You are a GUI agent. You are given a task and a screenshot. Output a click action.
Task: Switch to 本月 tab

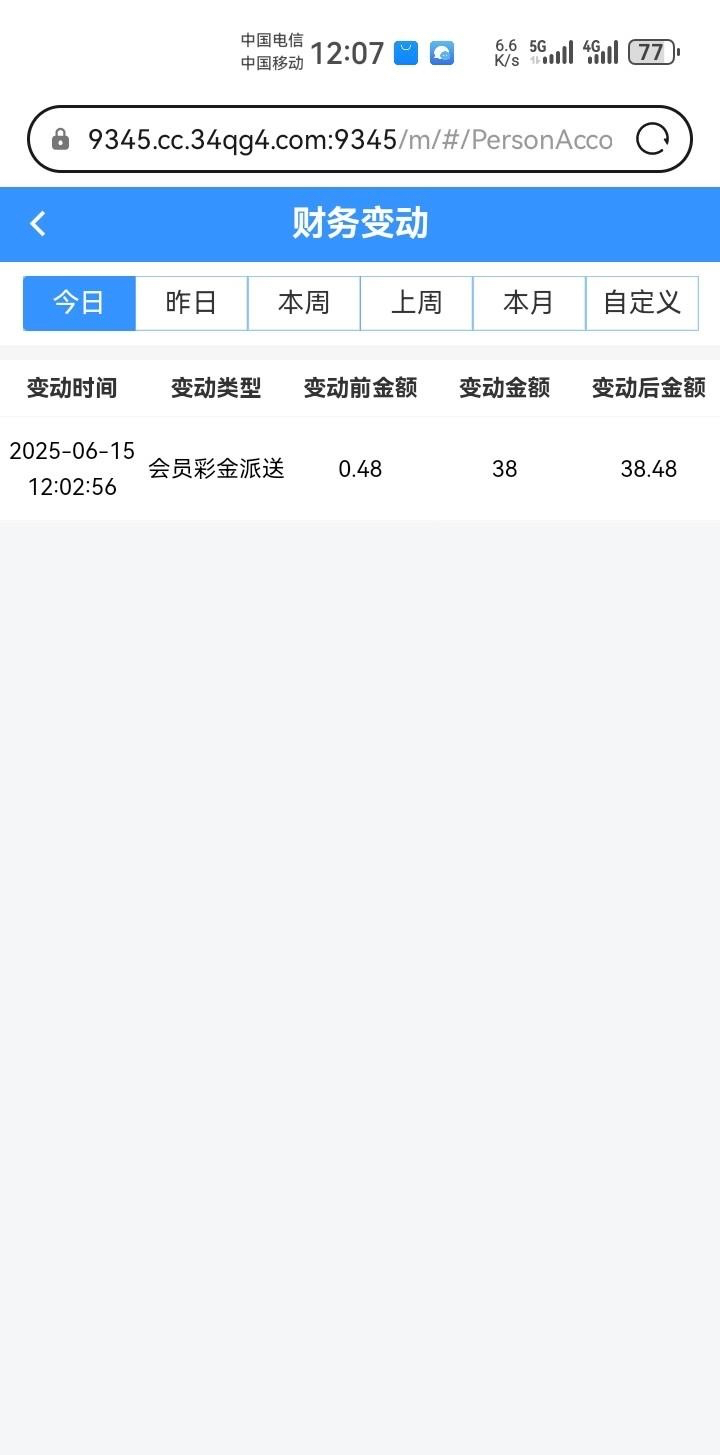(528, 303)
